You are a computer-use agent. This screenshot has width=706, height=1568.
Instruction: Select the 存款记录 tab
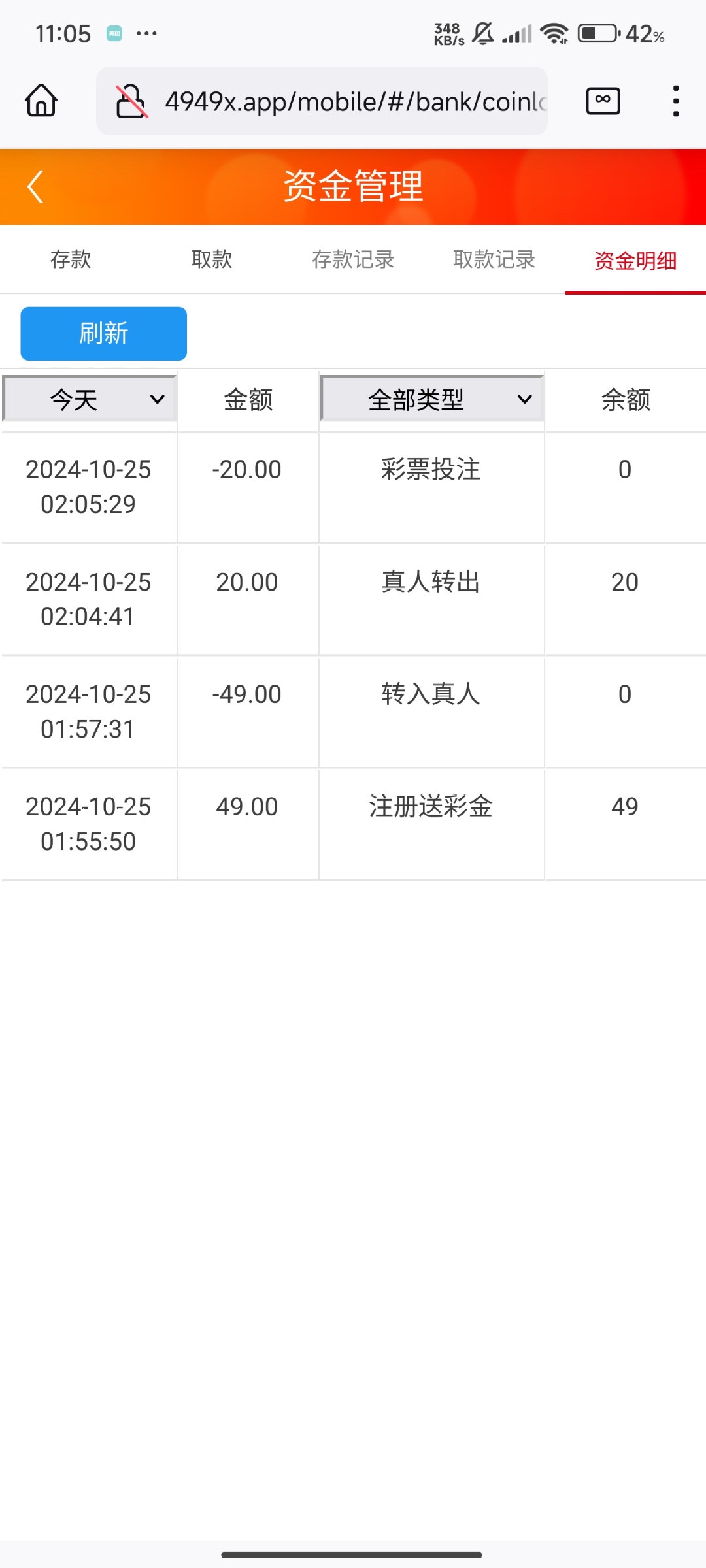click(x=353, y=259)
